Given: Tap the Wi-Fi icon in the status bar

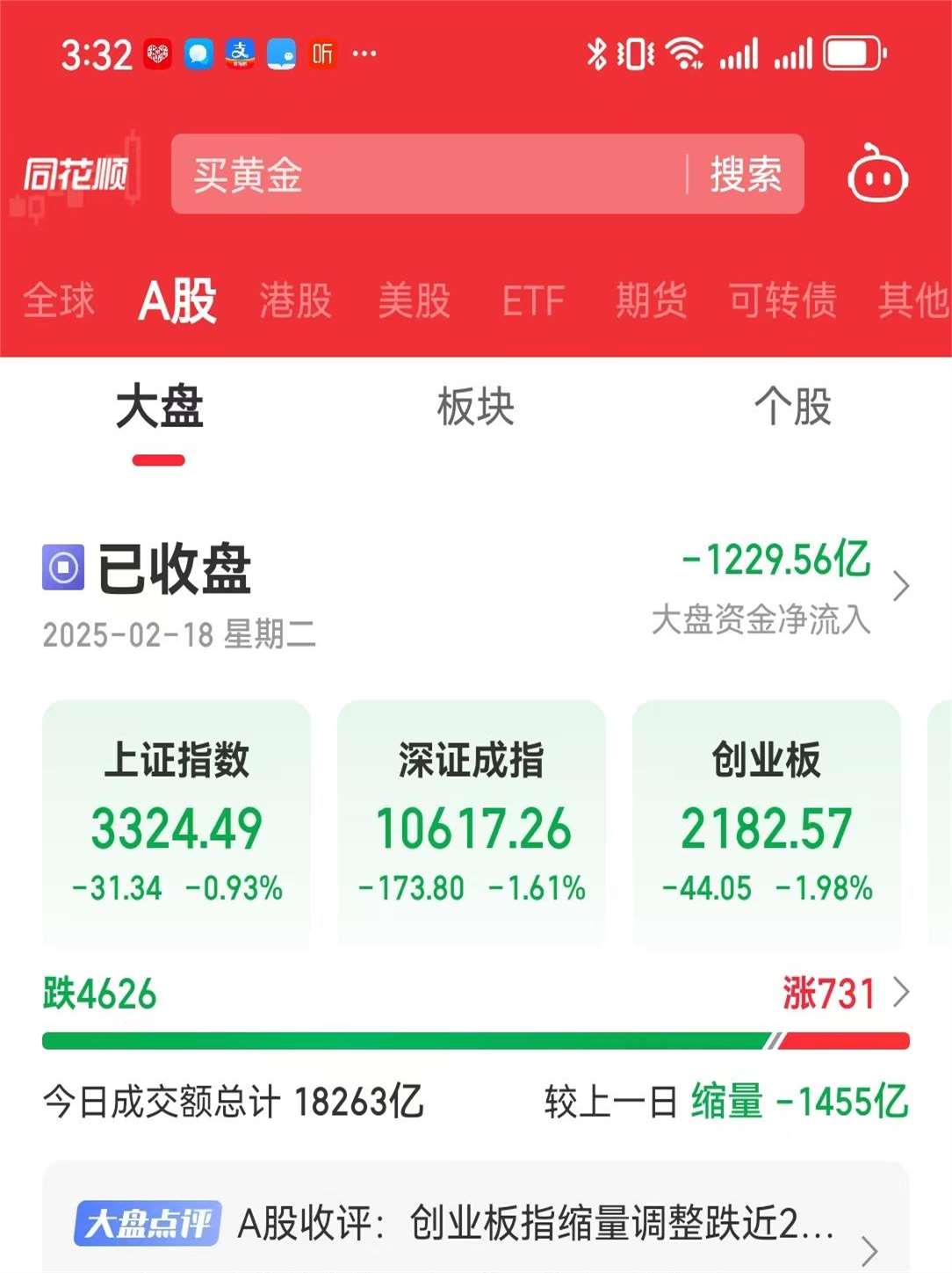Looking at the screenshot, I should pos(683,54).
